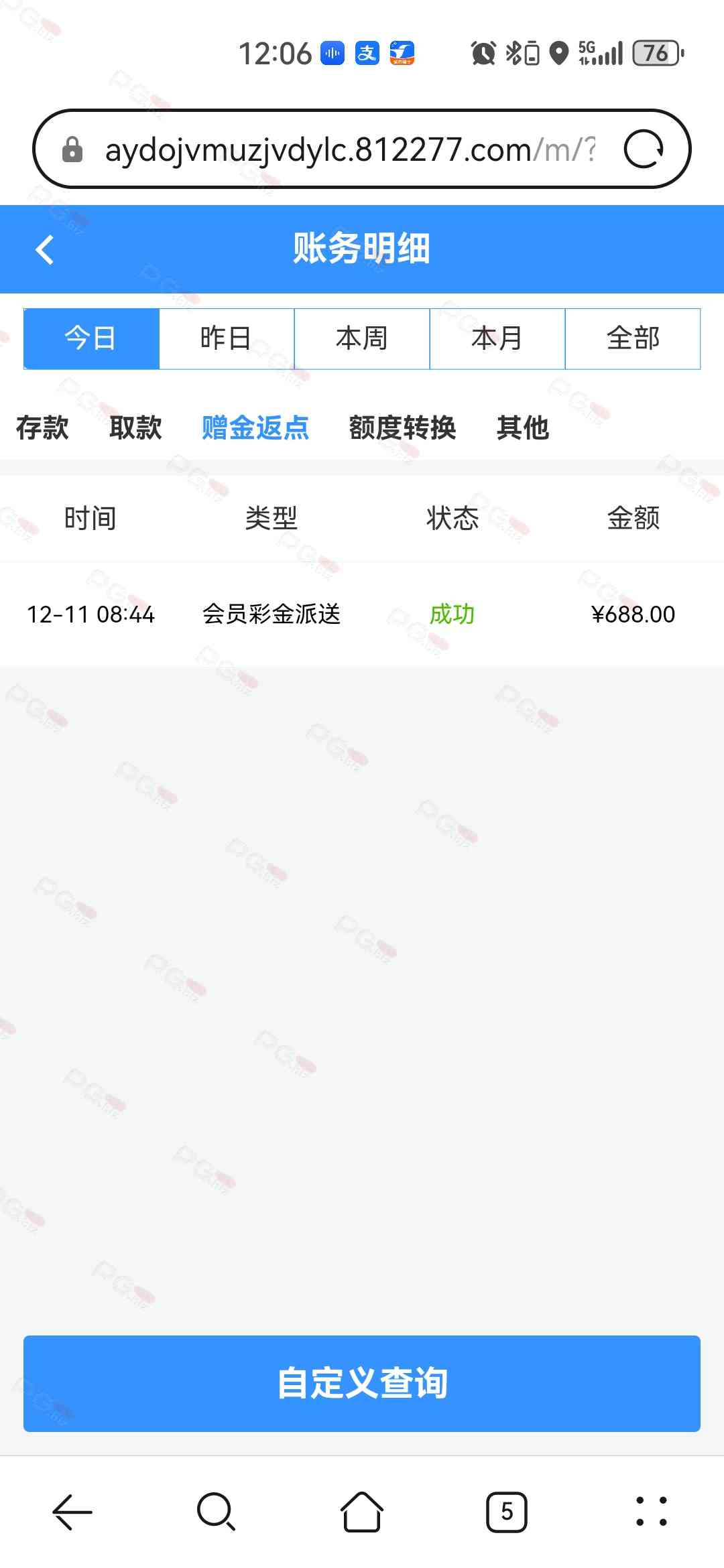
Task: Open browser search from bottom bar
Action: coord(217,1512)
